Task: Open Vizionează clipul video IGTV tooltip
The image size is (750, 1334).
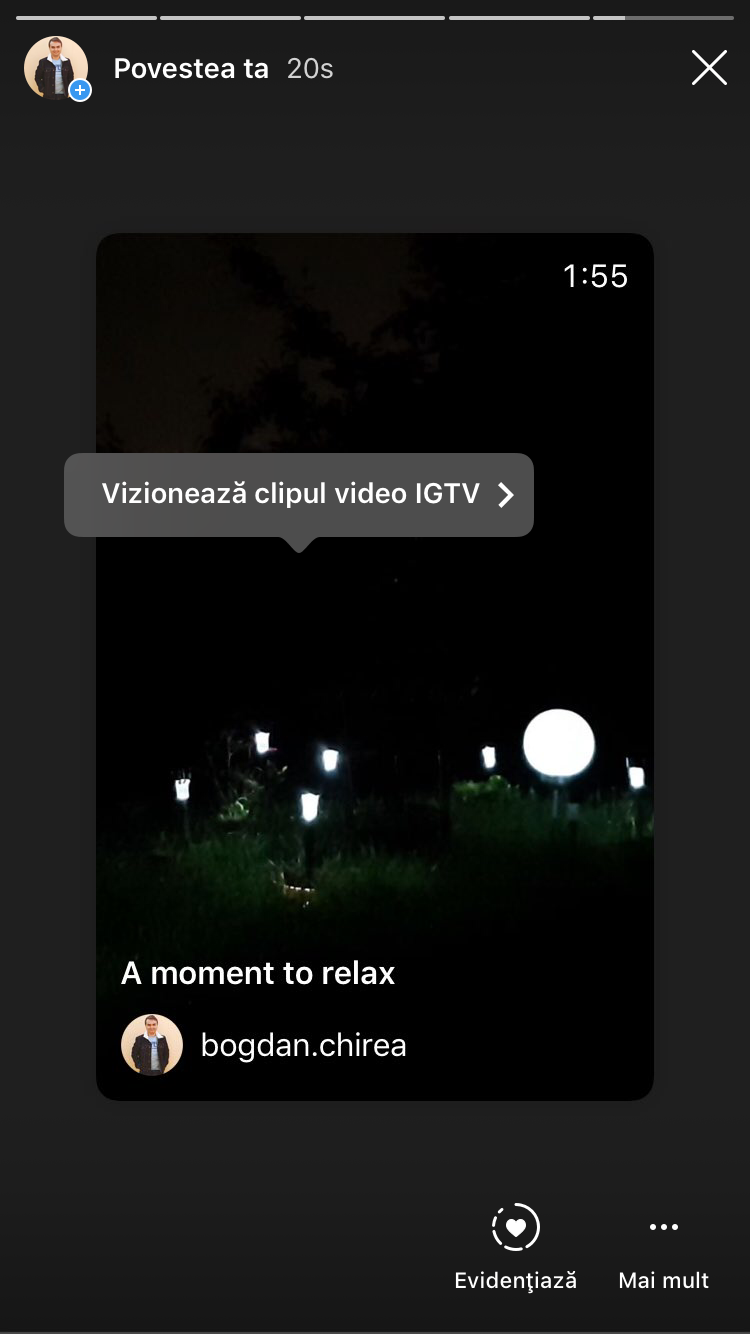Action: [299, 494]
